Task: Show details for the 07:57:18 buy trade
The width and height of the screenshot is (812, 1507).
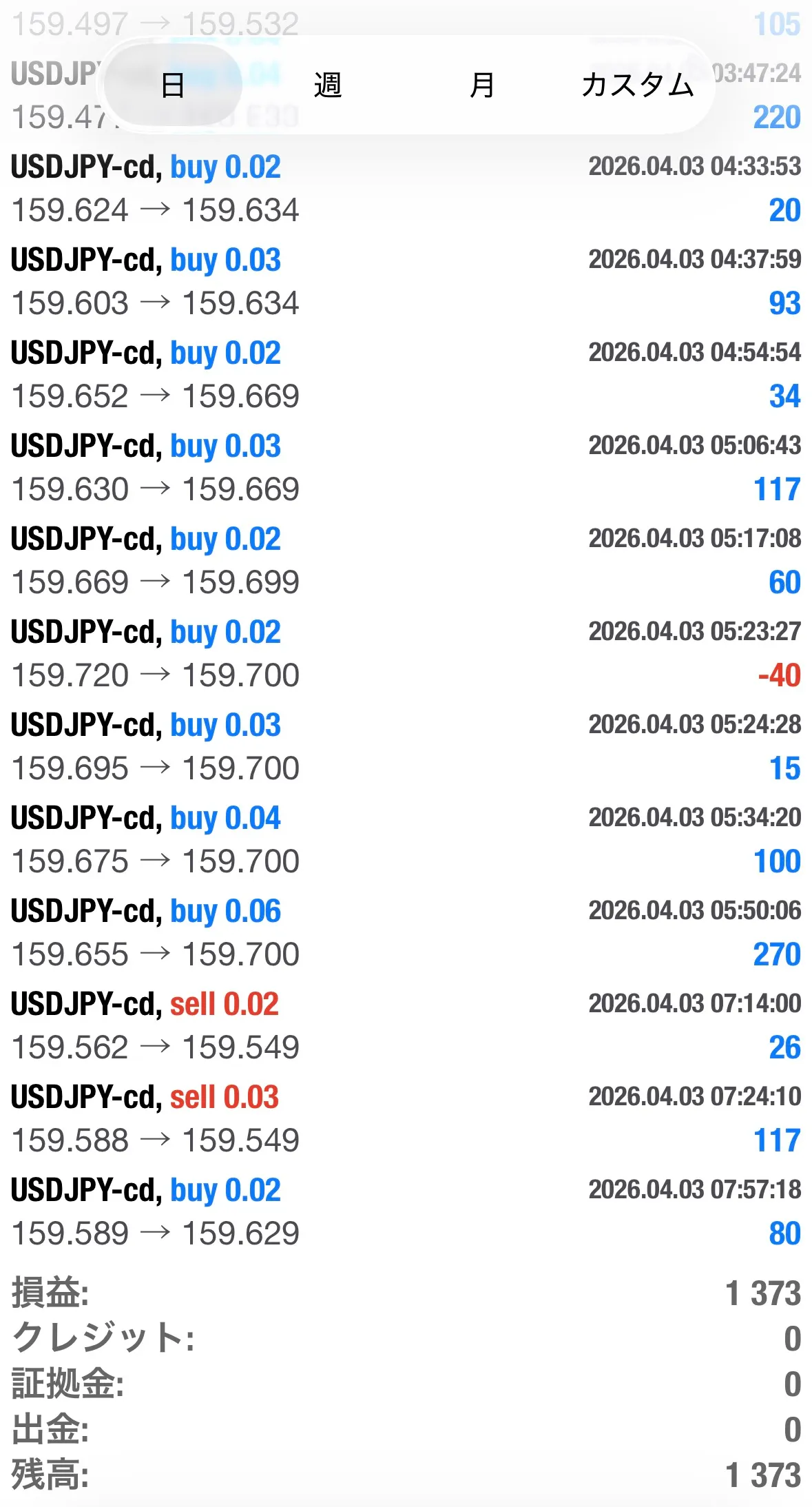Action: click(x=406, y=1211)
